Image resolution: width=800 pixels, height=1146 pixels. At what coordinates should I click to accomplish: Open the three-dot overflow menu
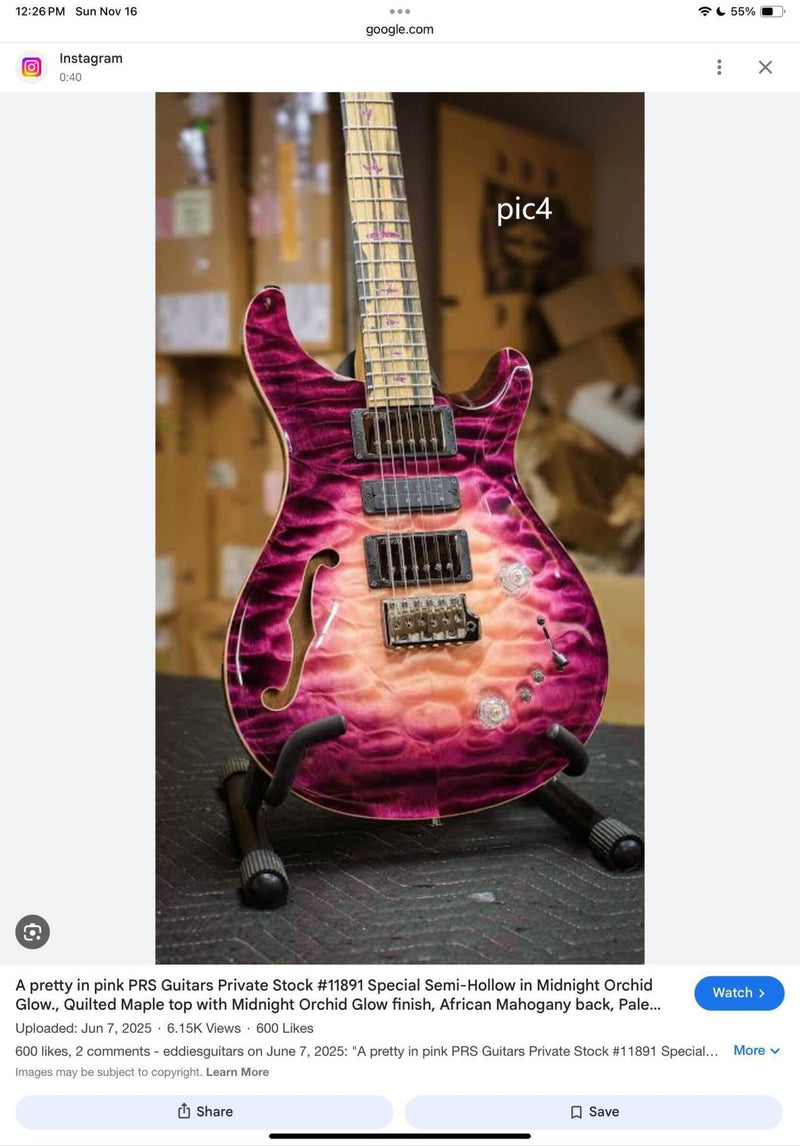pos(719,67)
